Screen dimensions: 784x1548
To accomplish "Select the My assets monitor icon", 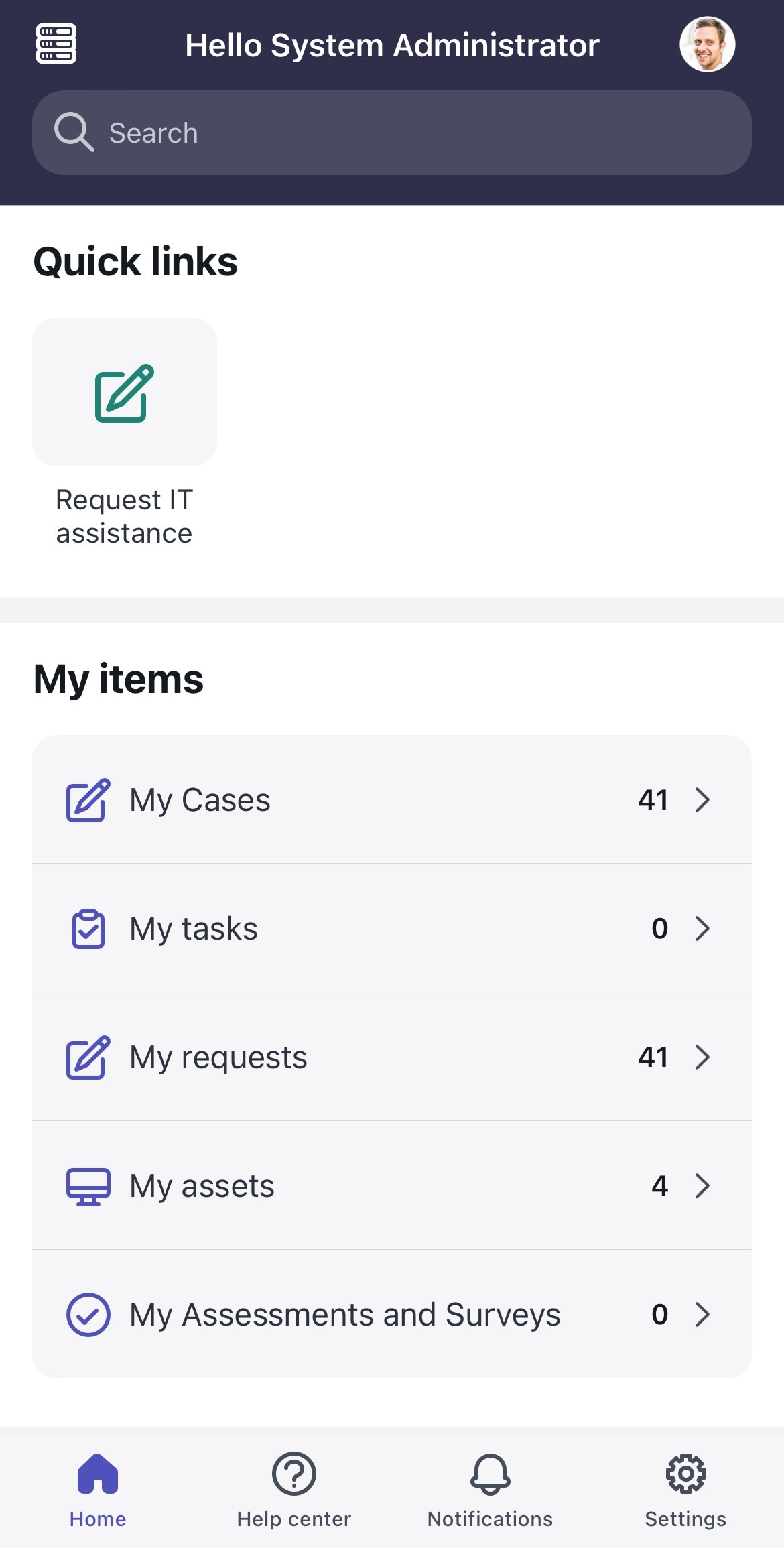I will tap(87, 1185).
